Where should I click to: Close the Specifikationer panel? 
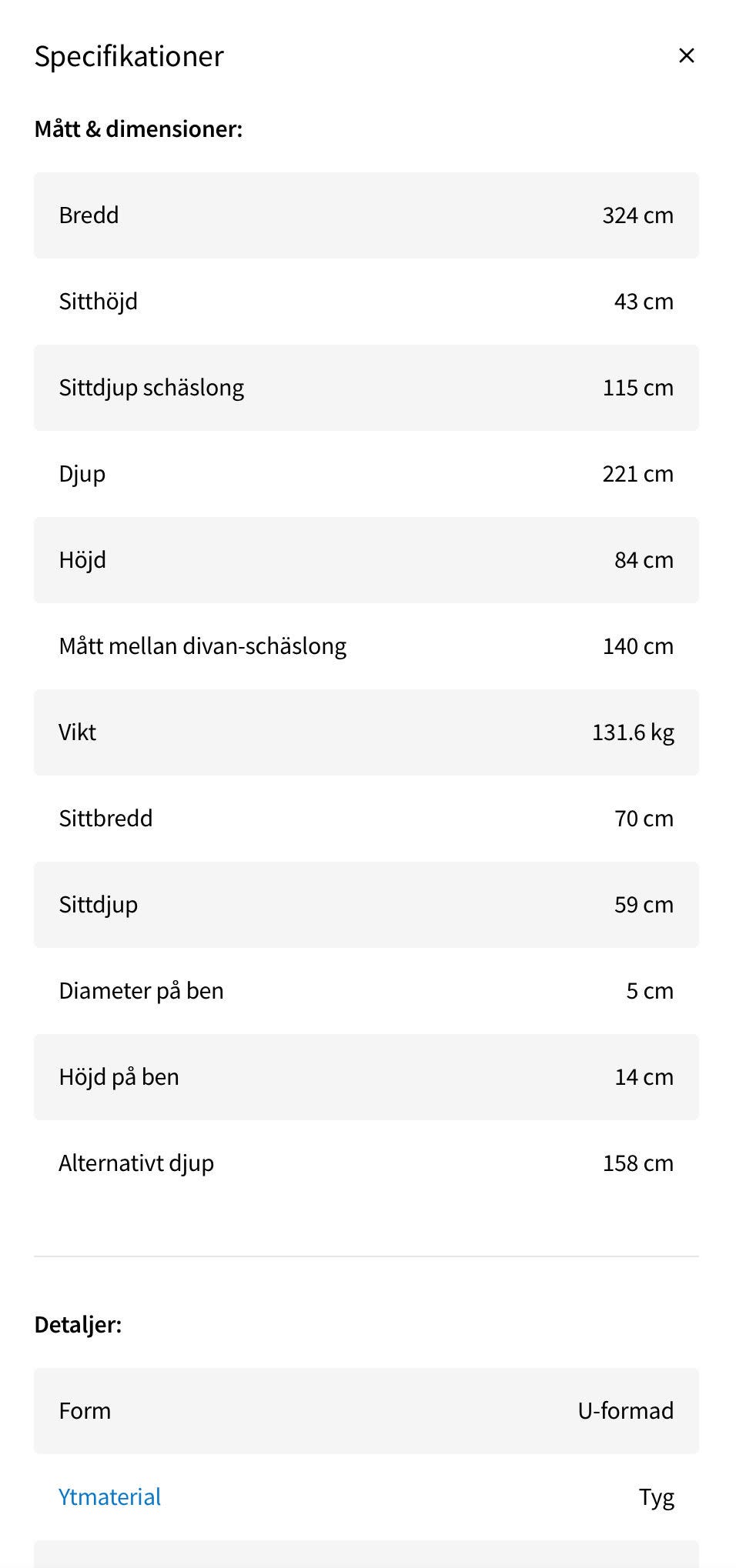click(686, 55)
